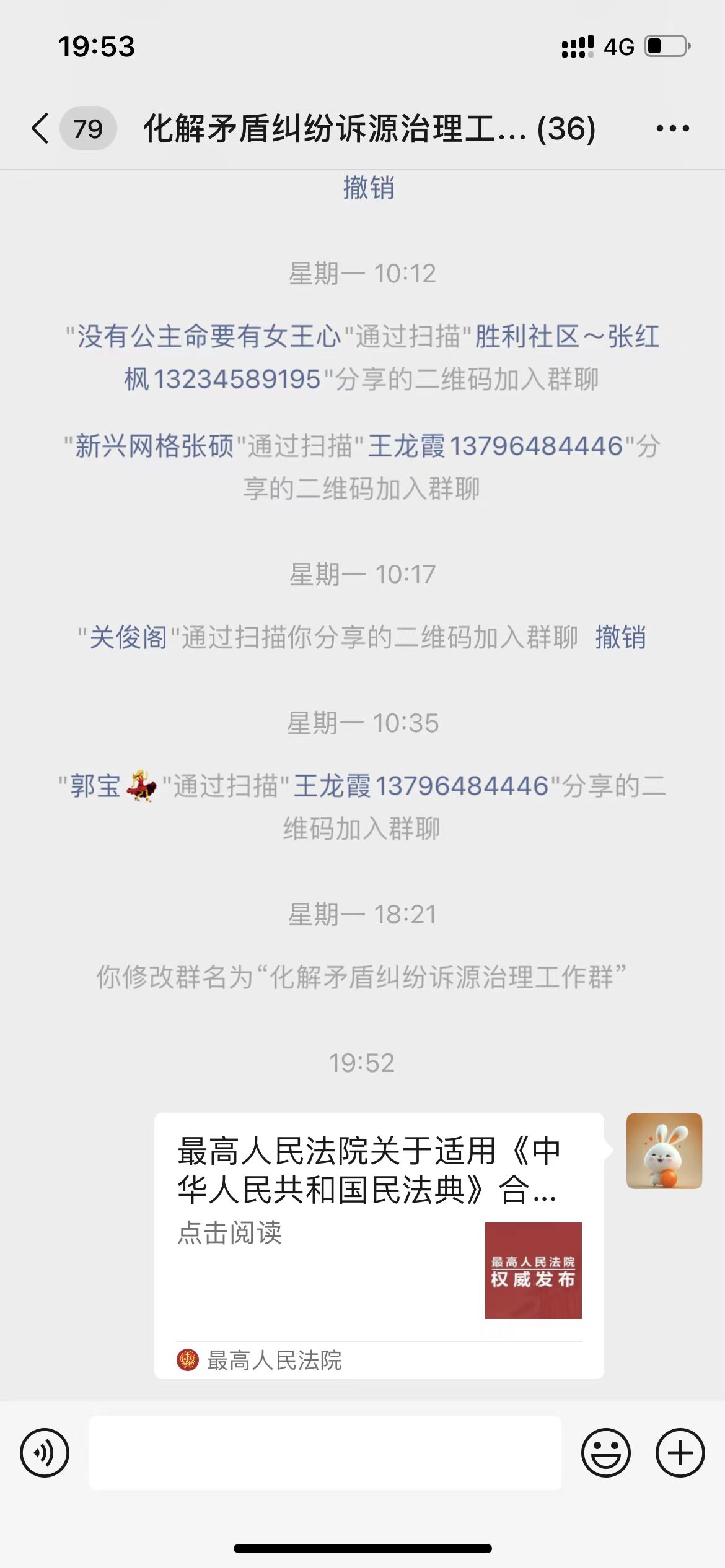
Task: Go back to the chat list
Action: [41, 129]
